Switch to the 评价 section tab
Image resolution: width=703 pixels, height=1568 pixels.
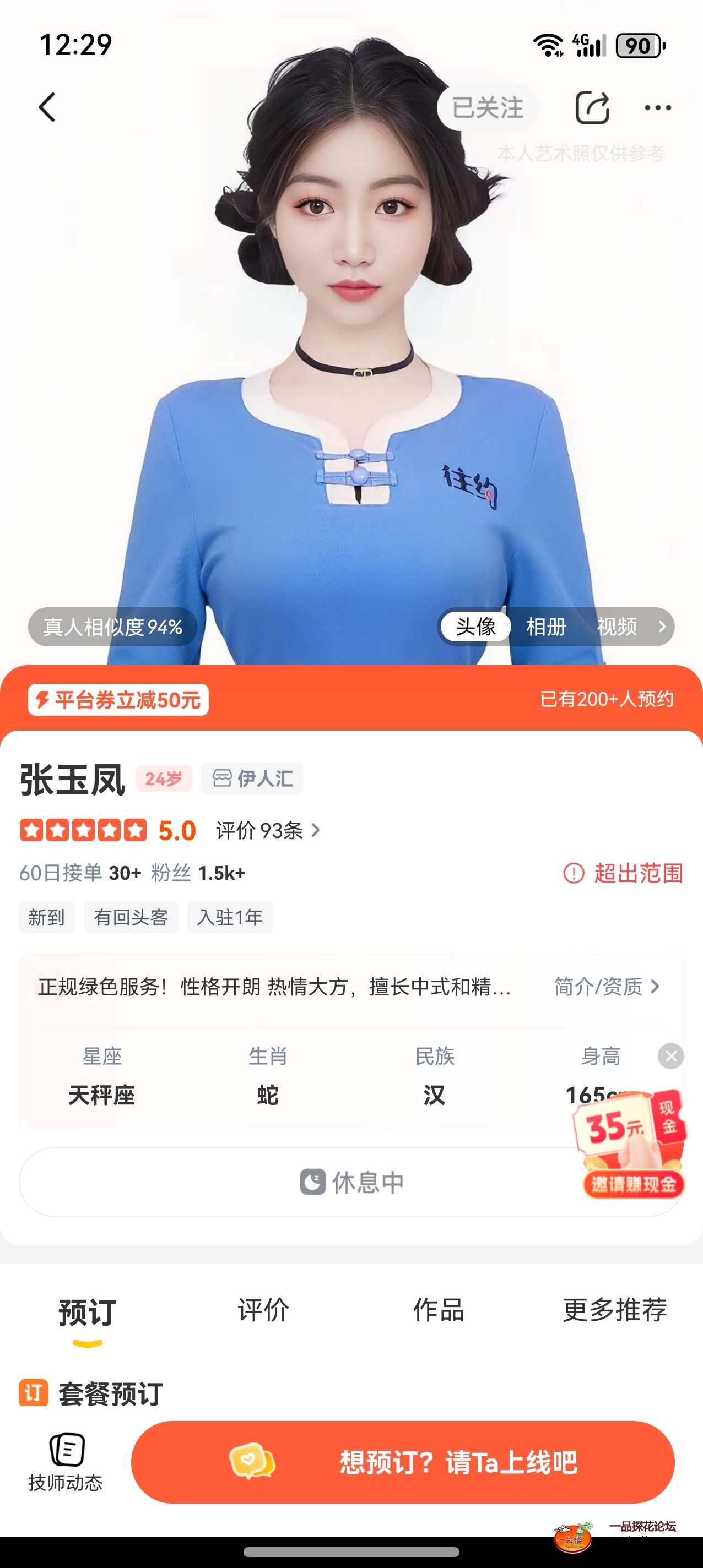pyautogui.click(x=263, y=1310)
